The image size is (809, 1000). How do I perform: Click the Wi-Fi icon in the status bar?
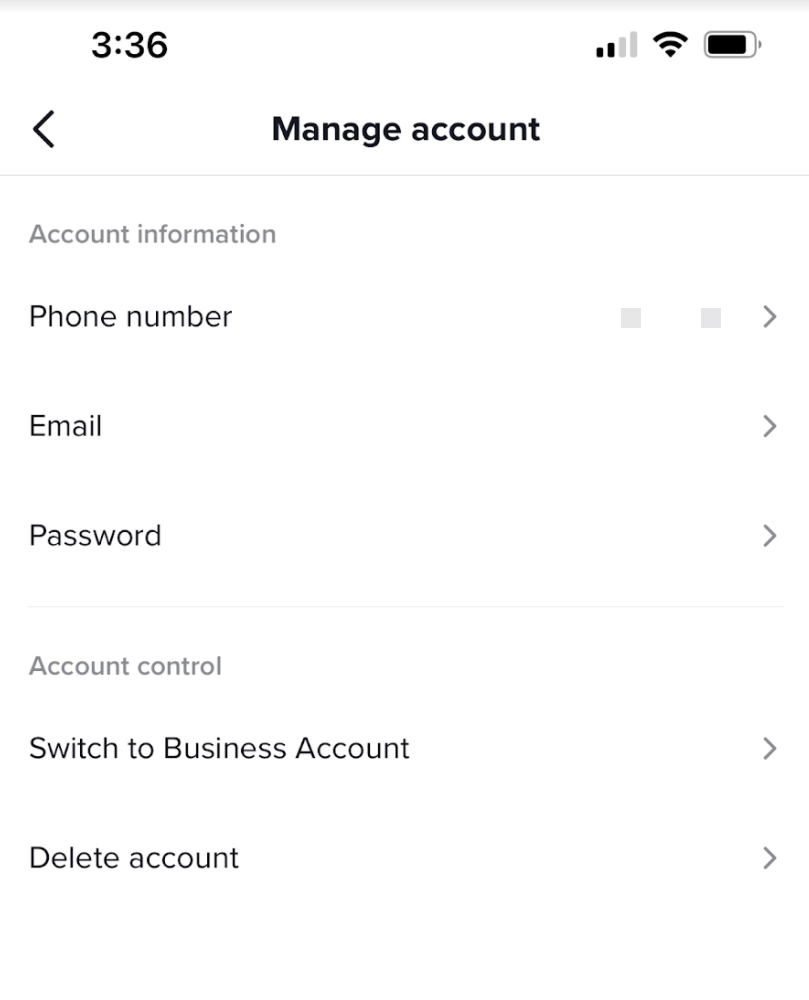[671, 44]
